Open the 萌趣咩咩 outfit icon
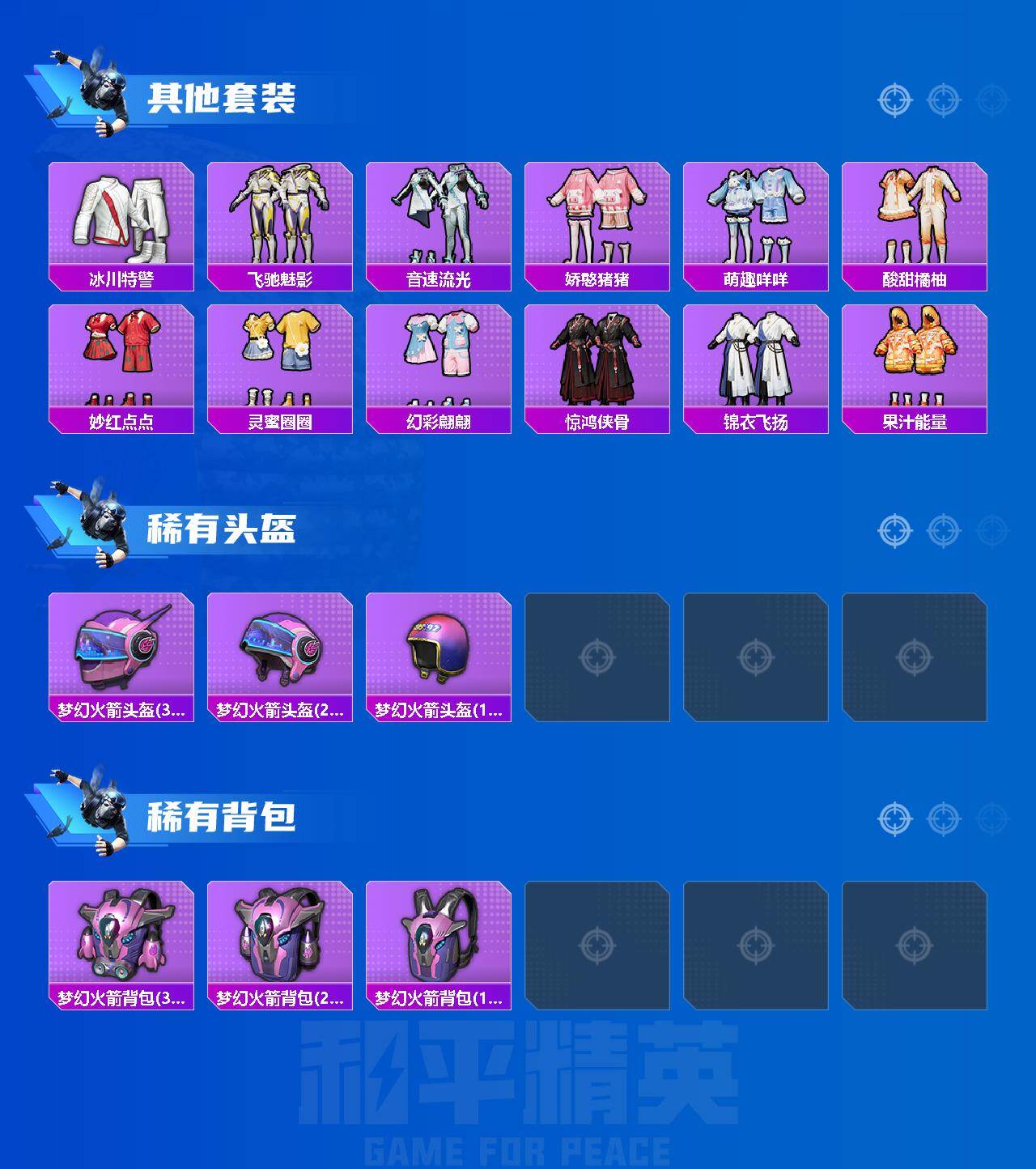 756,215
